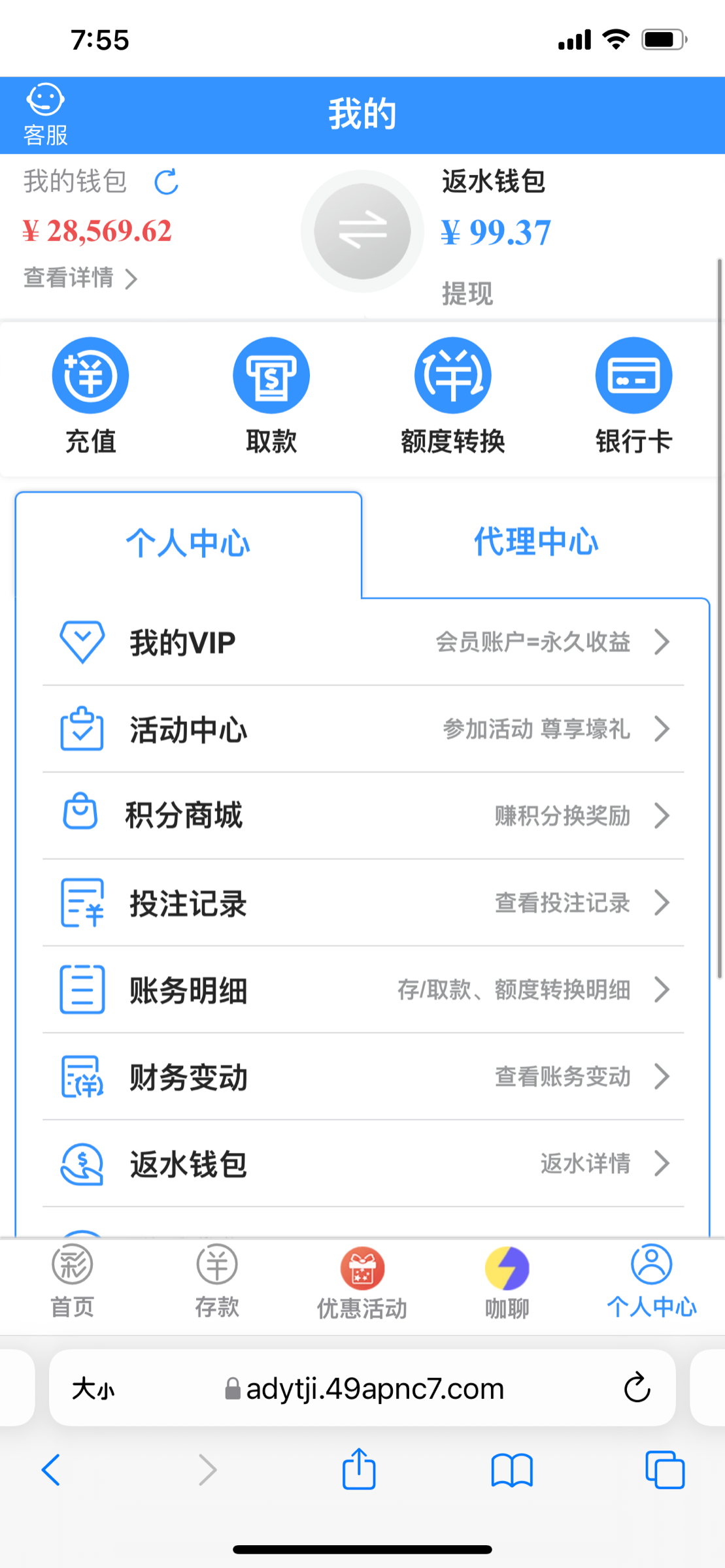This screenshot has width=725, height=1568.
Task: Open 额度转换 quota conversion
Action: pyautogui.click(x=452, y=396)
